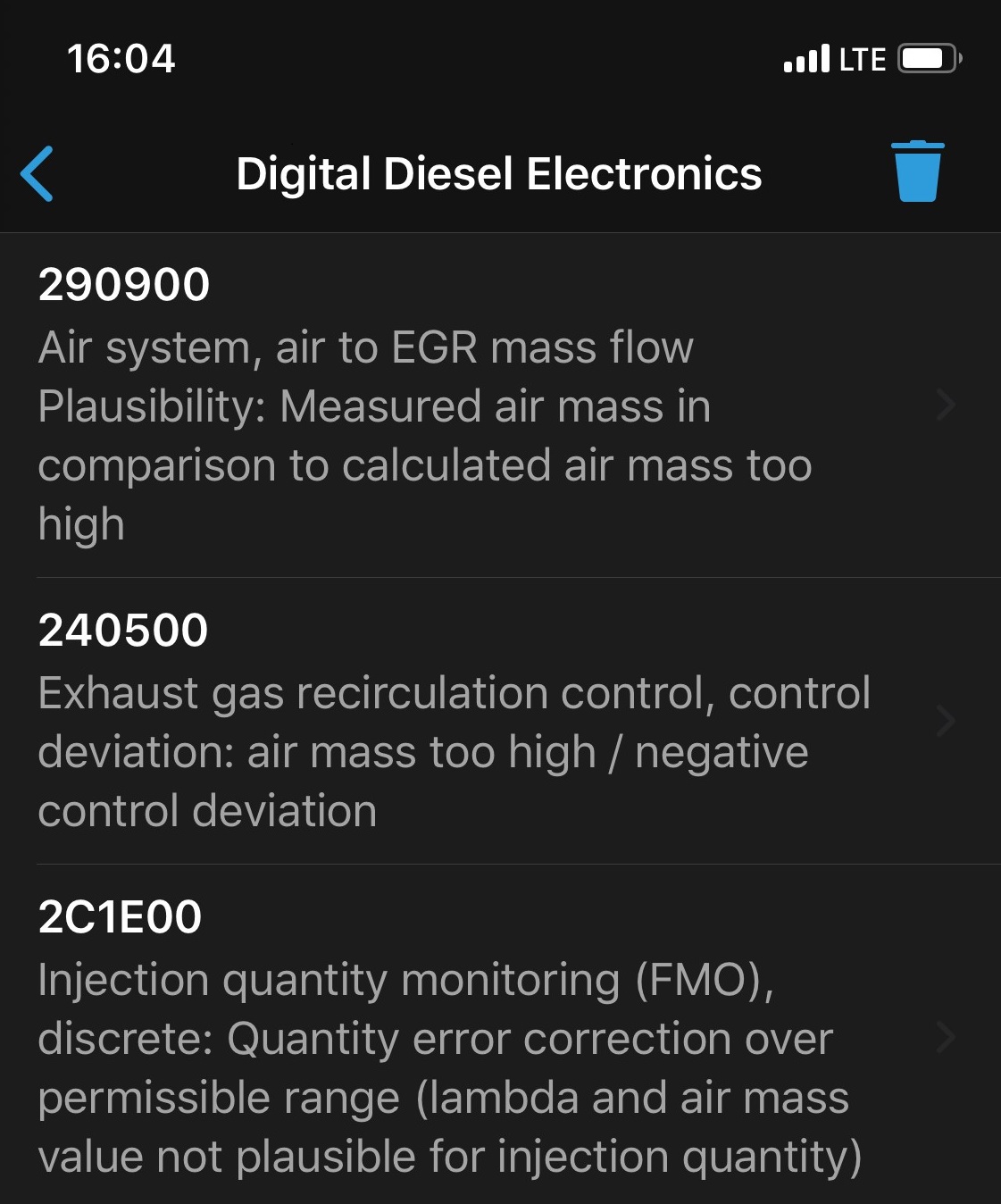Go back from Digital Diesel Electronics

click(x=38, y=173)
